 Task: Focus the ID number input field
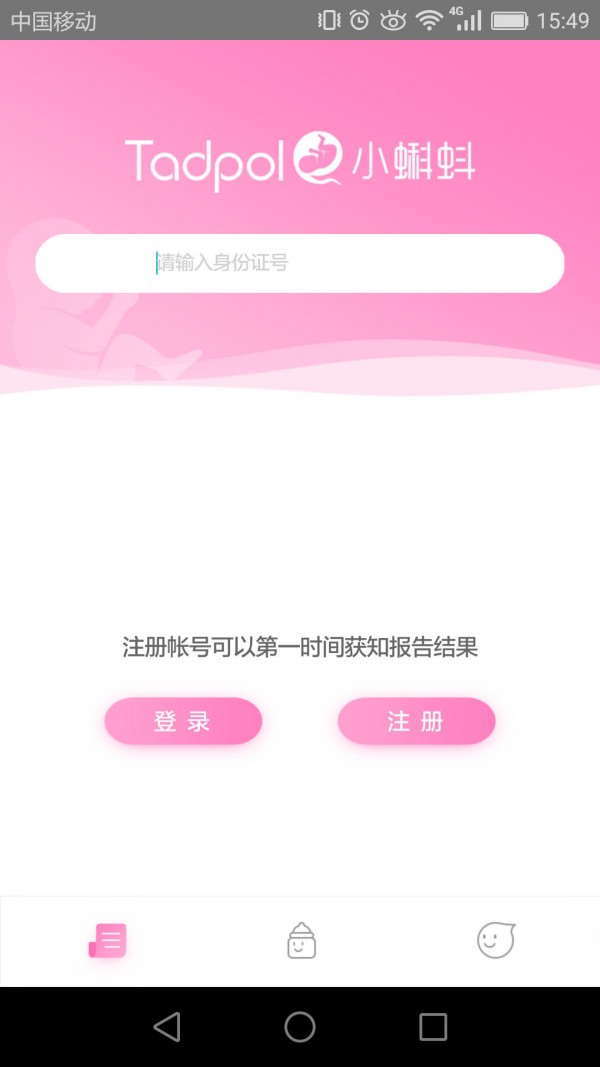click(x=300, y=263)
